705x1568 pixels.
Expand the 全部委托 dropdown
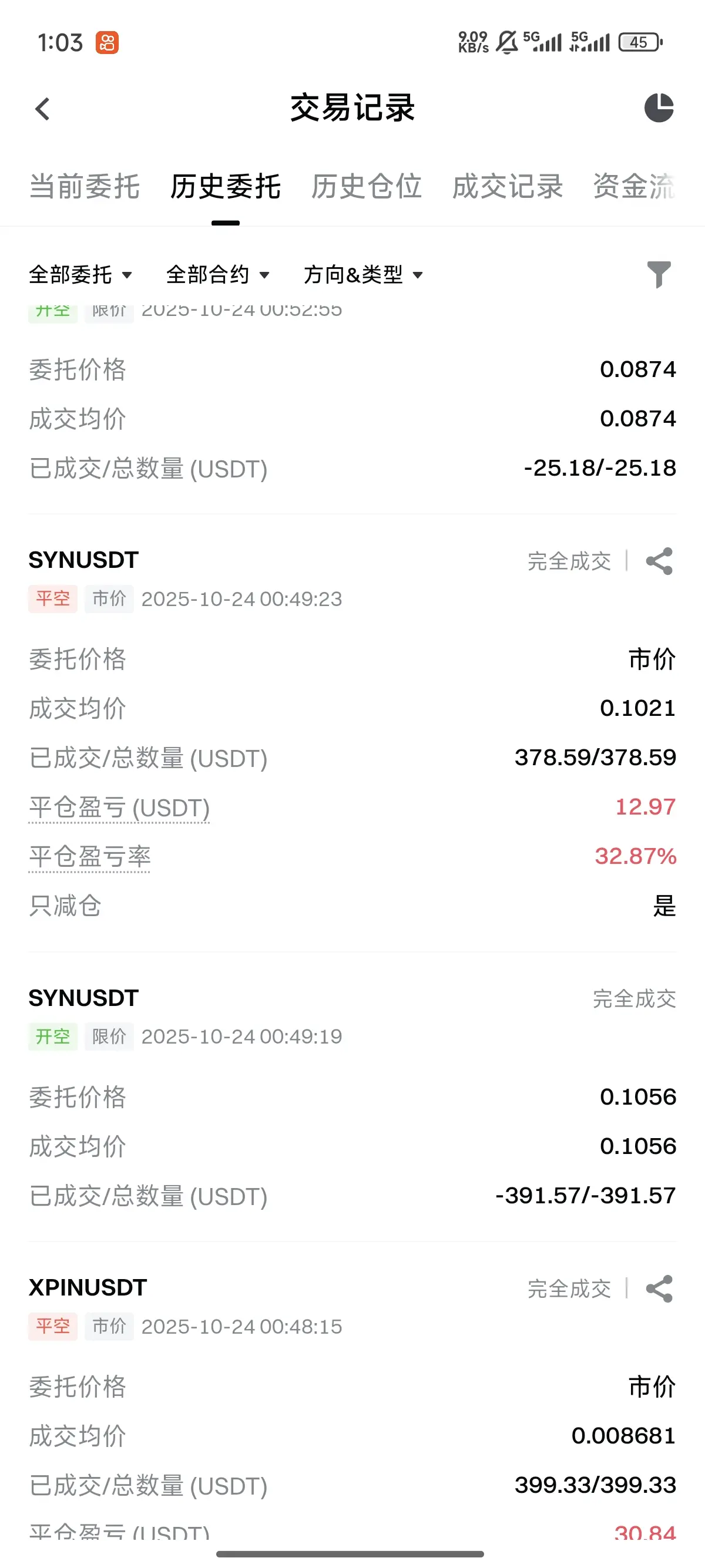point(80,274)
